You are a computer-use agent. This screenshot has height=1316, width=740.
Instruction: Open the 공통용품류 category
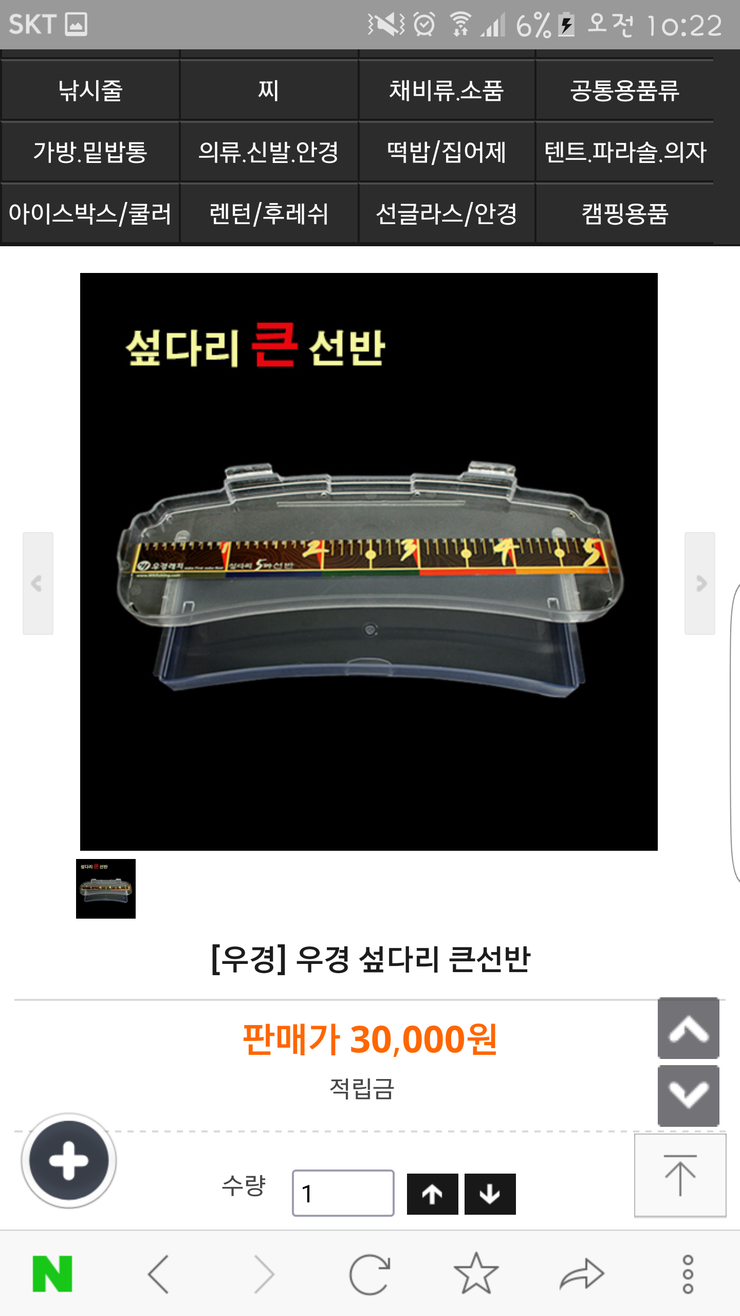click(x=624, y=91)
